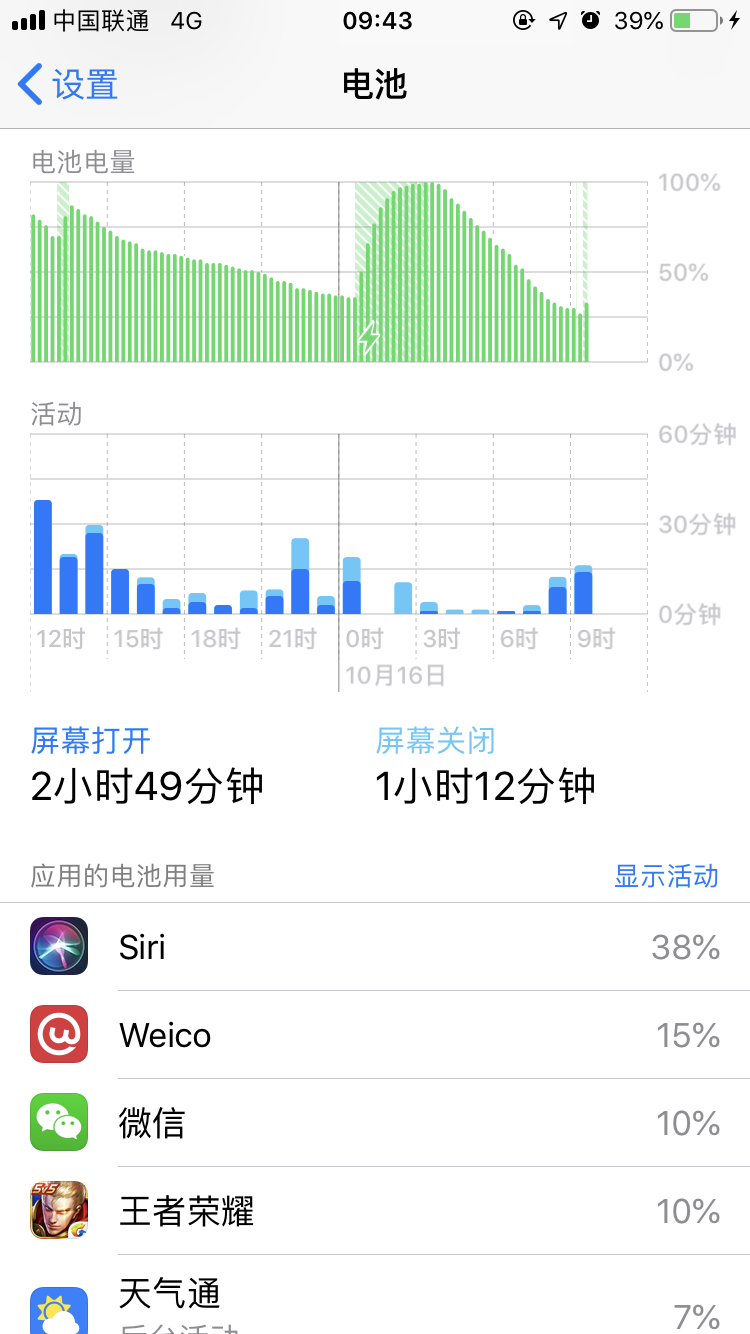Tap the 电池电量 battery level chart
The height and width of the screenshot is (1334, 750).
click(310, 272)
